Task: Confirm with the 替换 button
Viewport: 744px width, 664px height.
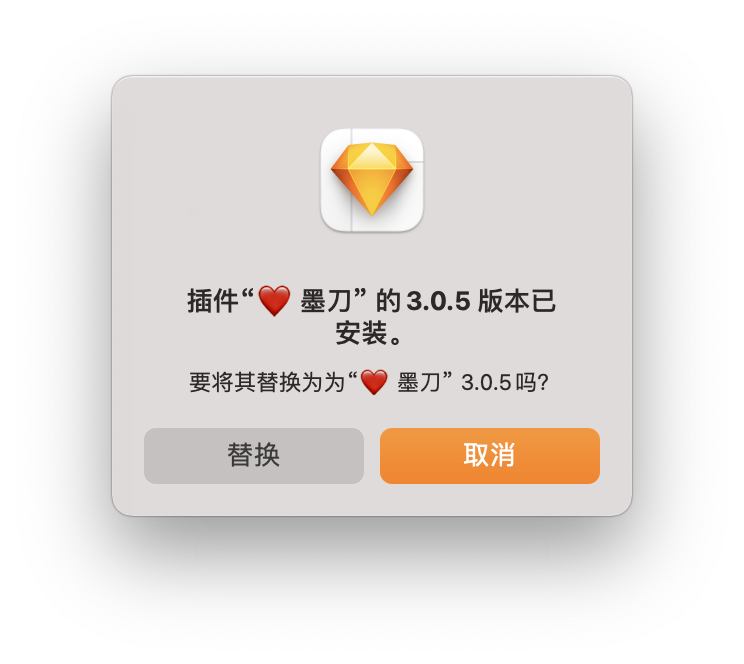Action: (254, 456)
